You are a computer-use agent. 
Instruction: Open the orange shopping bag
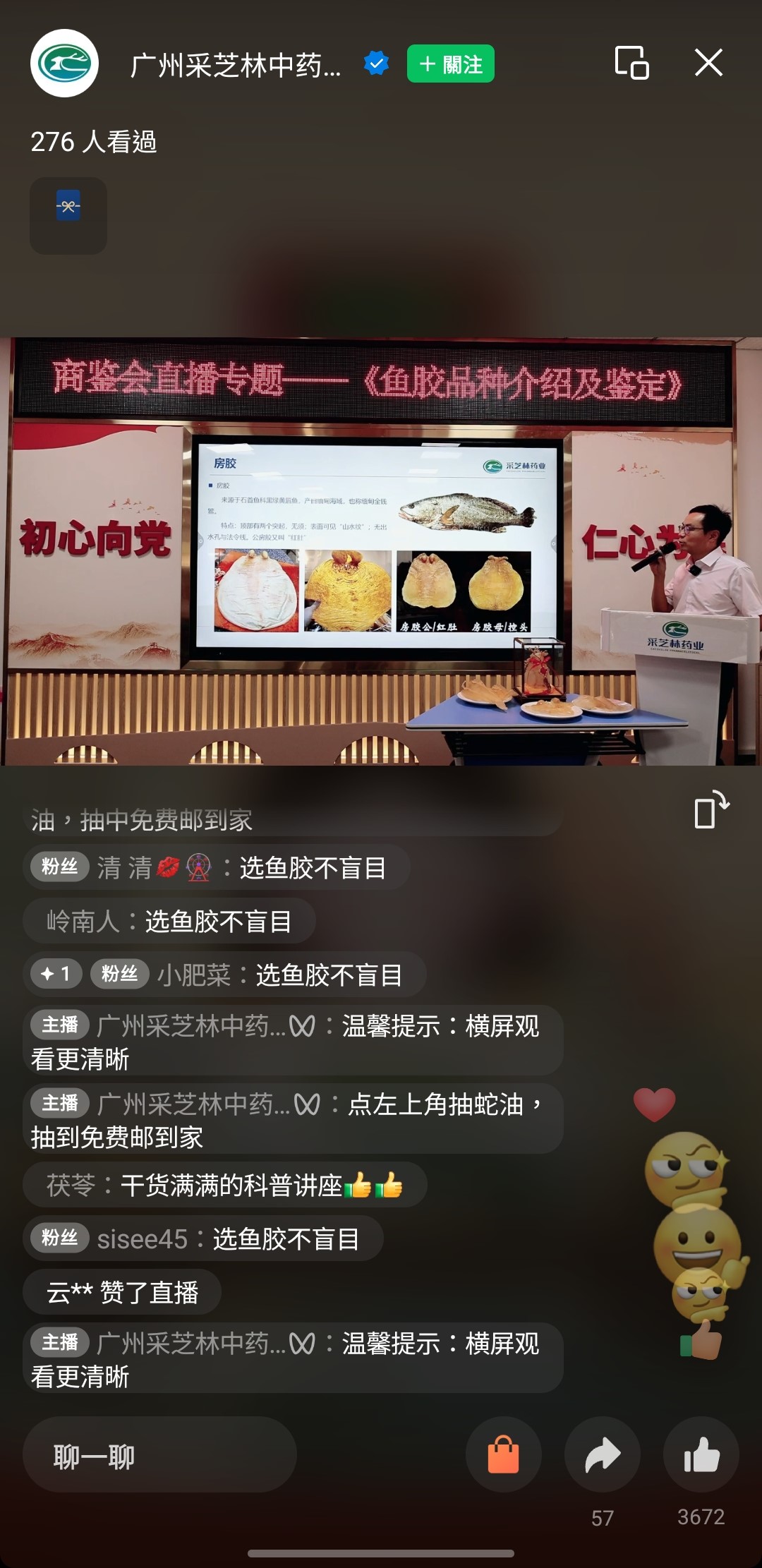point(503,1454)
